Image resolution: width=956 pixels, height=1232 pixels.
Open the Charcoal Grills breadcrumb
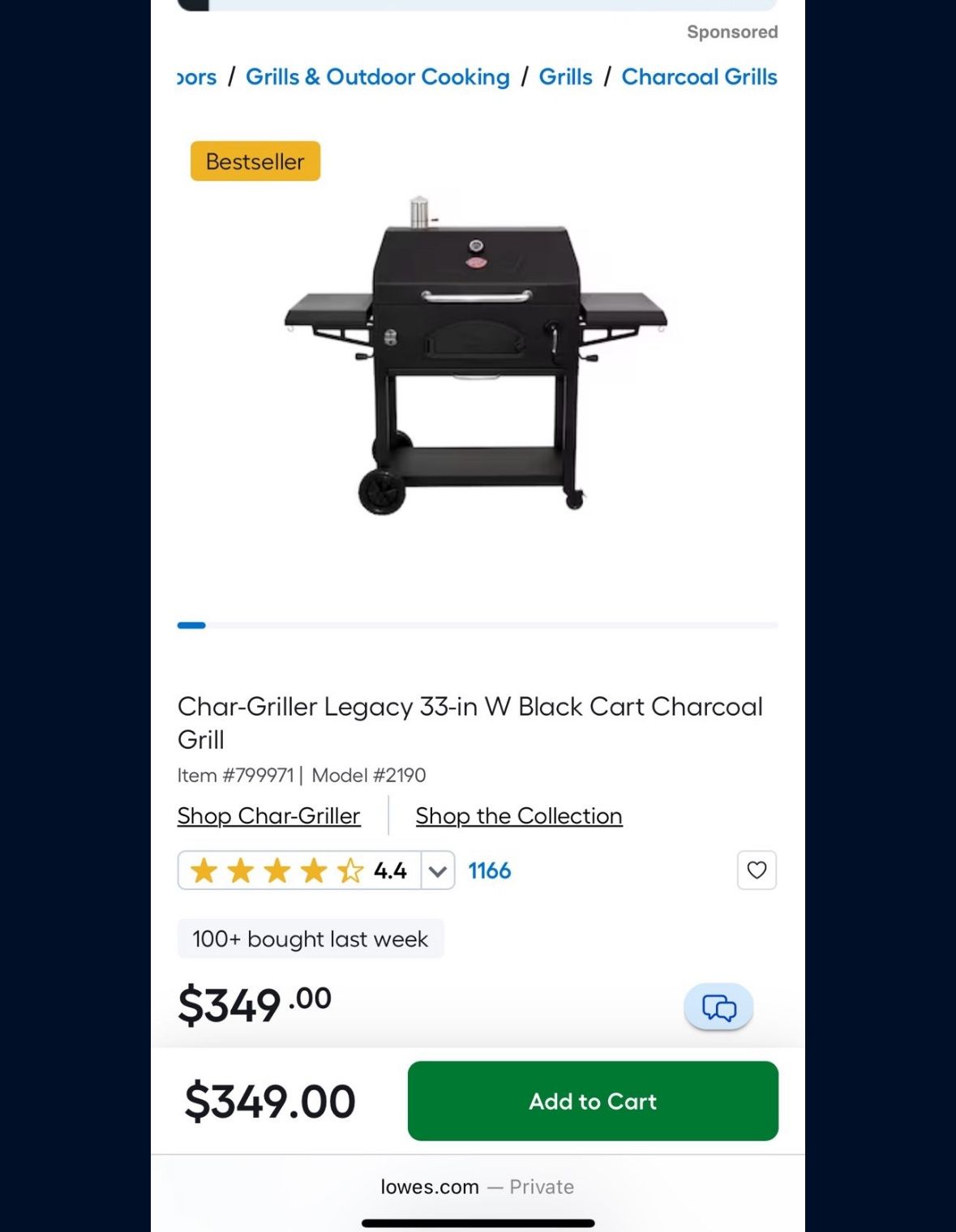[699, 77]
